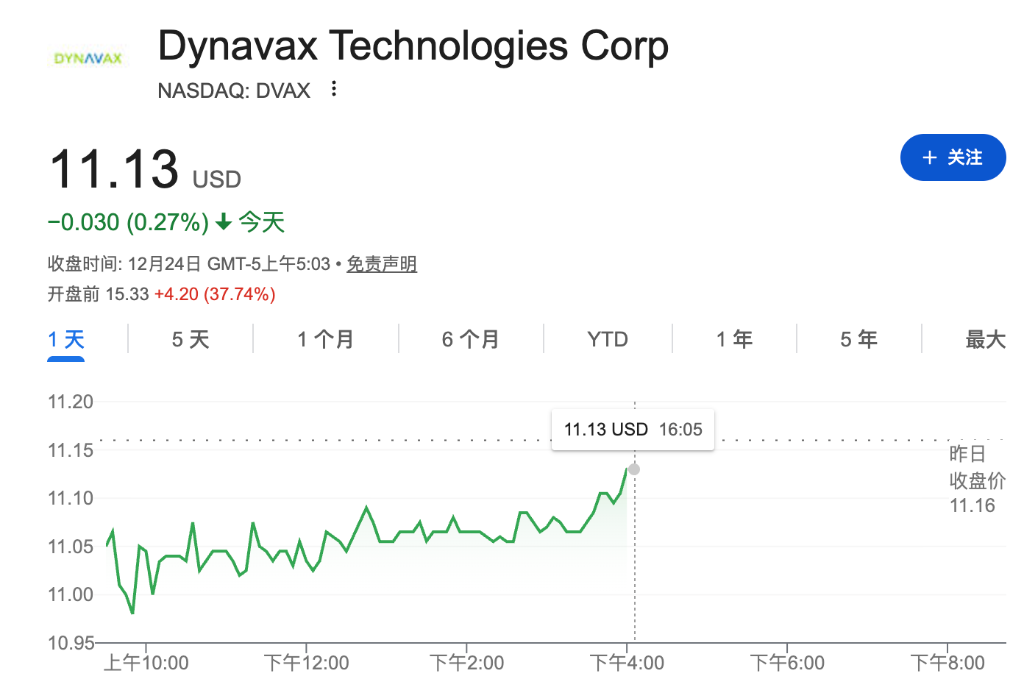Screen dimensions: 1024x695
Task: View the 1 年 chart range
Action: (734, 339)
